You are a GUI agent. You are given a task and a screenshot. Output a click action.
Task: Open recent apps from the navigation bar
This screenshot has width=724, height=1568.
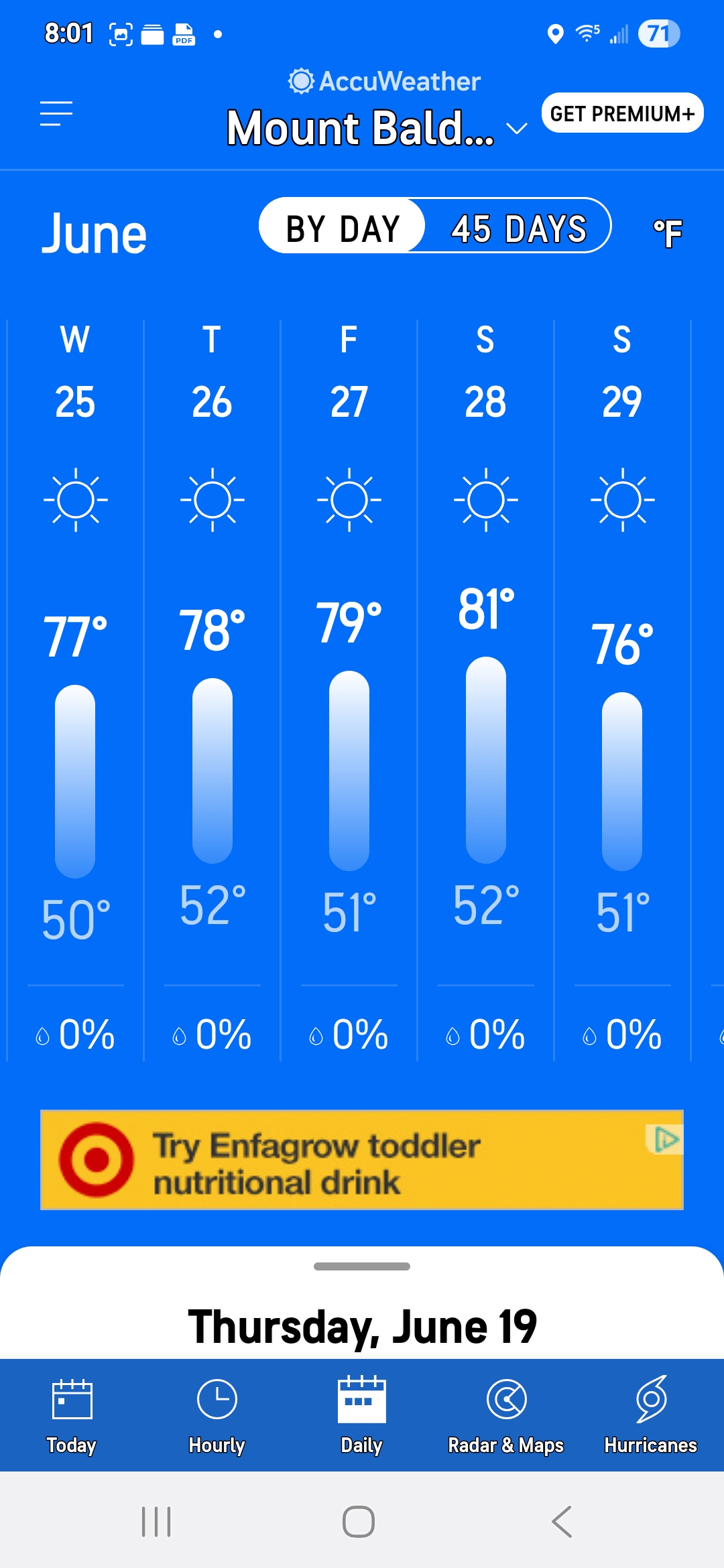coord(156,1521)
